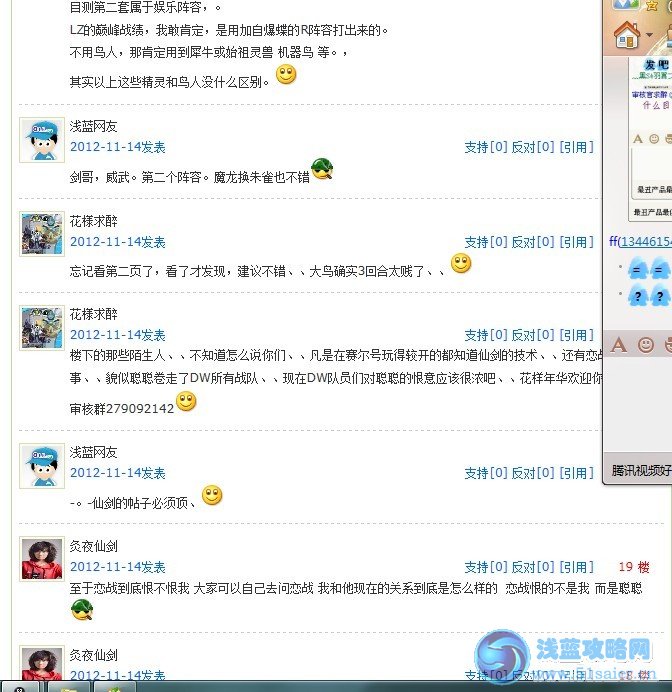The height and width of the screenshot is (692, 672).
Task: Support the comment '仙剑的帖子必须顶'
Action: (x=486, y=473)
